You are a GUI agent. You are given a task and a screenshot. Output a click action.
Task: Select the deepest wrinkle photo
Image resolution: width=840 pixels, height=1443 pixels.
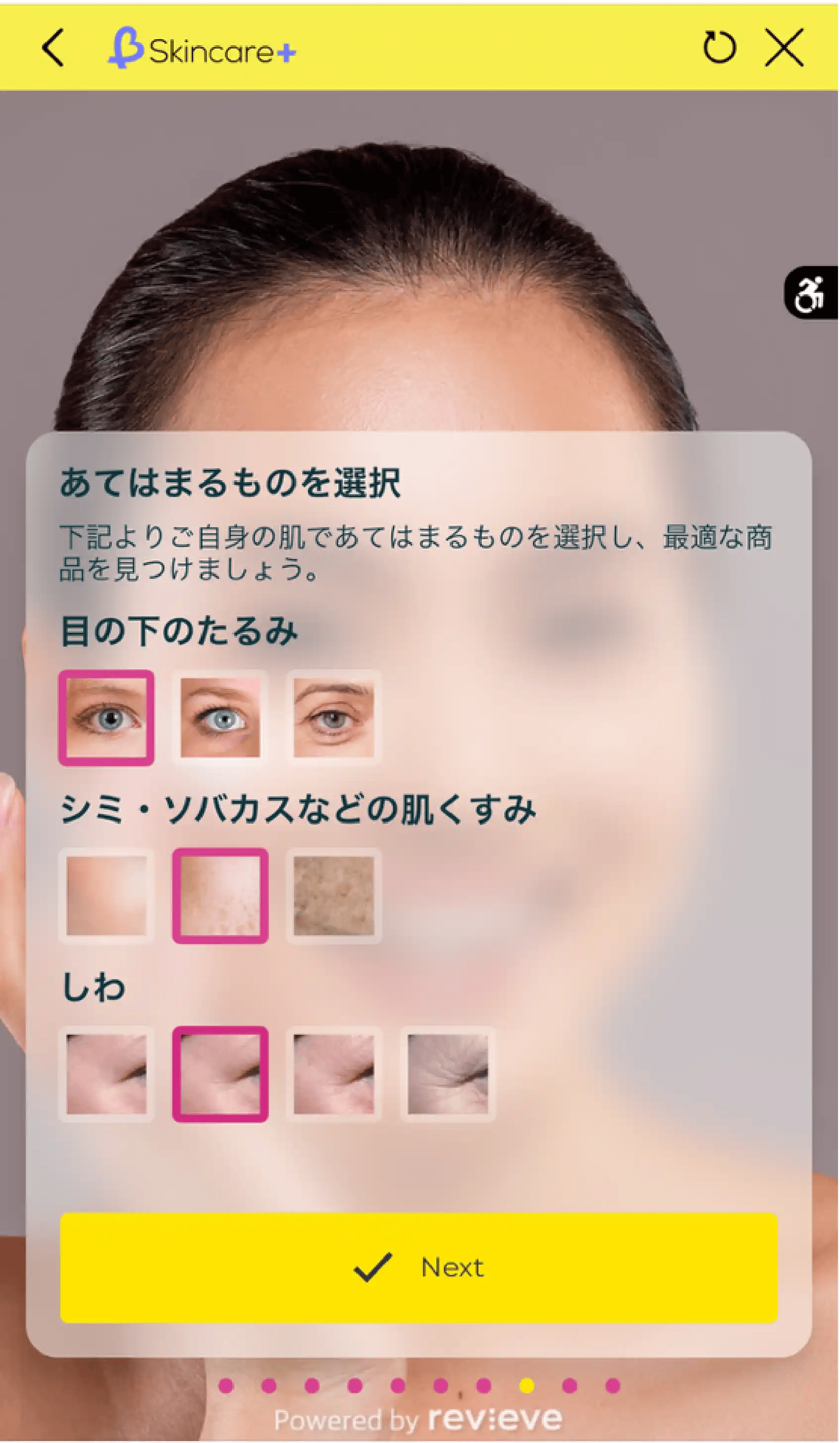pos(447,1074)
